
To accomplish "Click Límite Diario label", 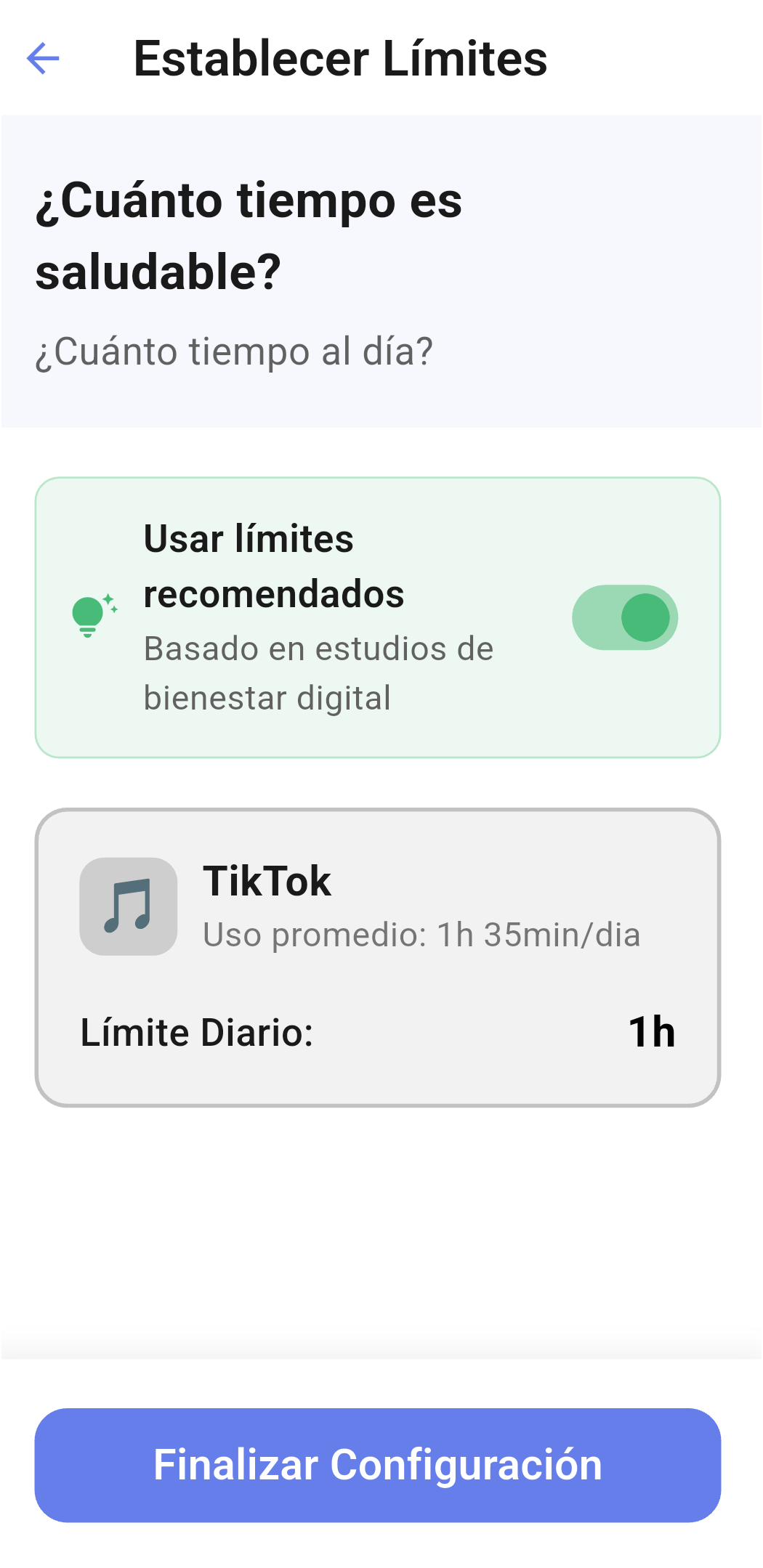I will (198, 1032).
